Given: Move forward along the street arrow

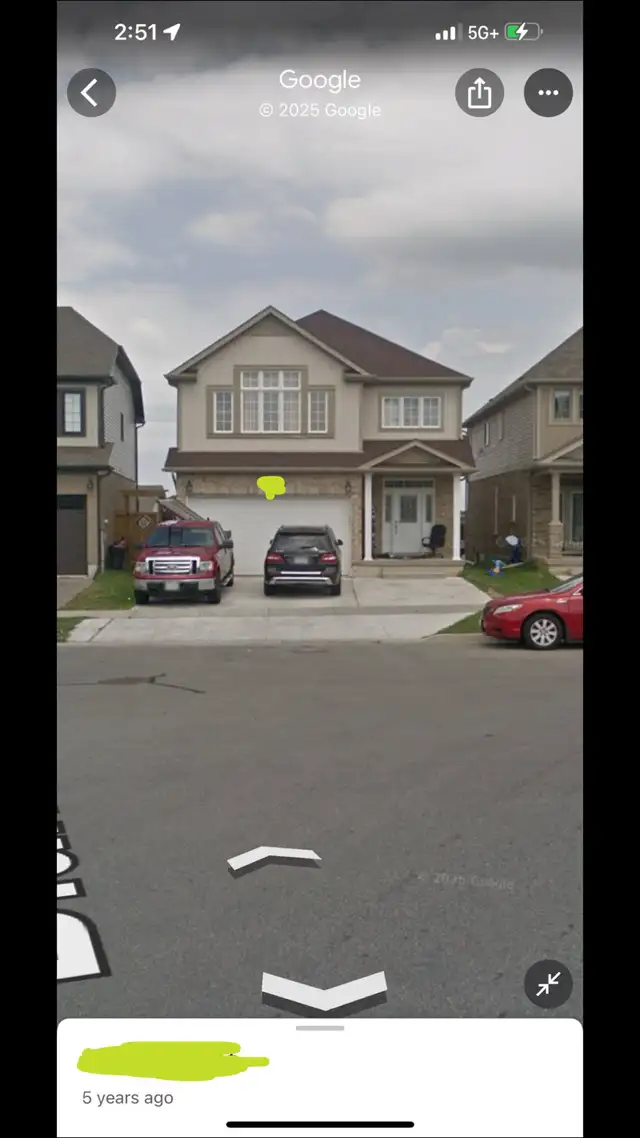Looking at the screenshot, I should click(273, 859).
